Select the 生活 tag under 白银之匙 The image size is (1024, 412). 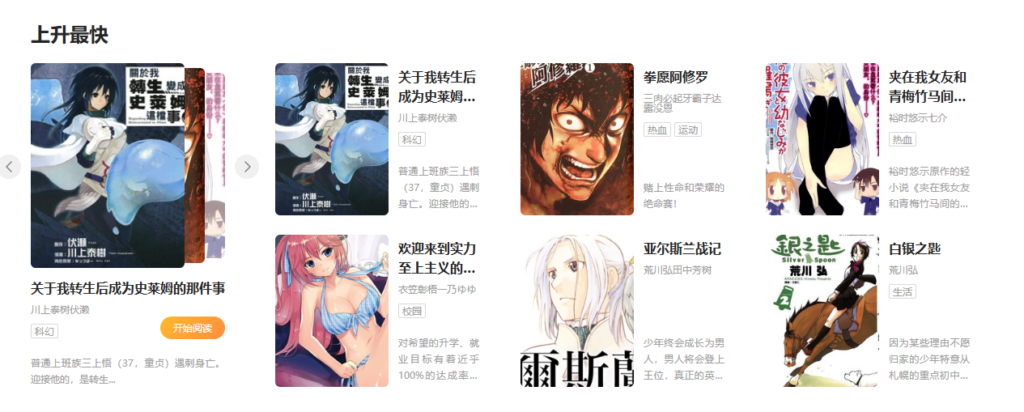tap(902, 291)
